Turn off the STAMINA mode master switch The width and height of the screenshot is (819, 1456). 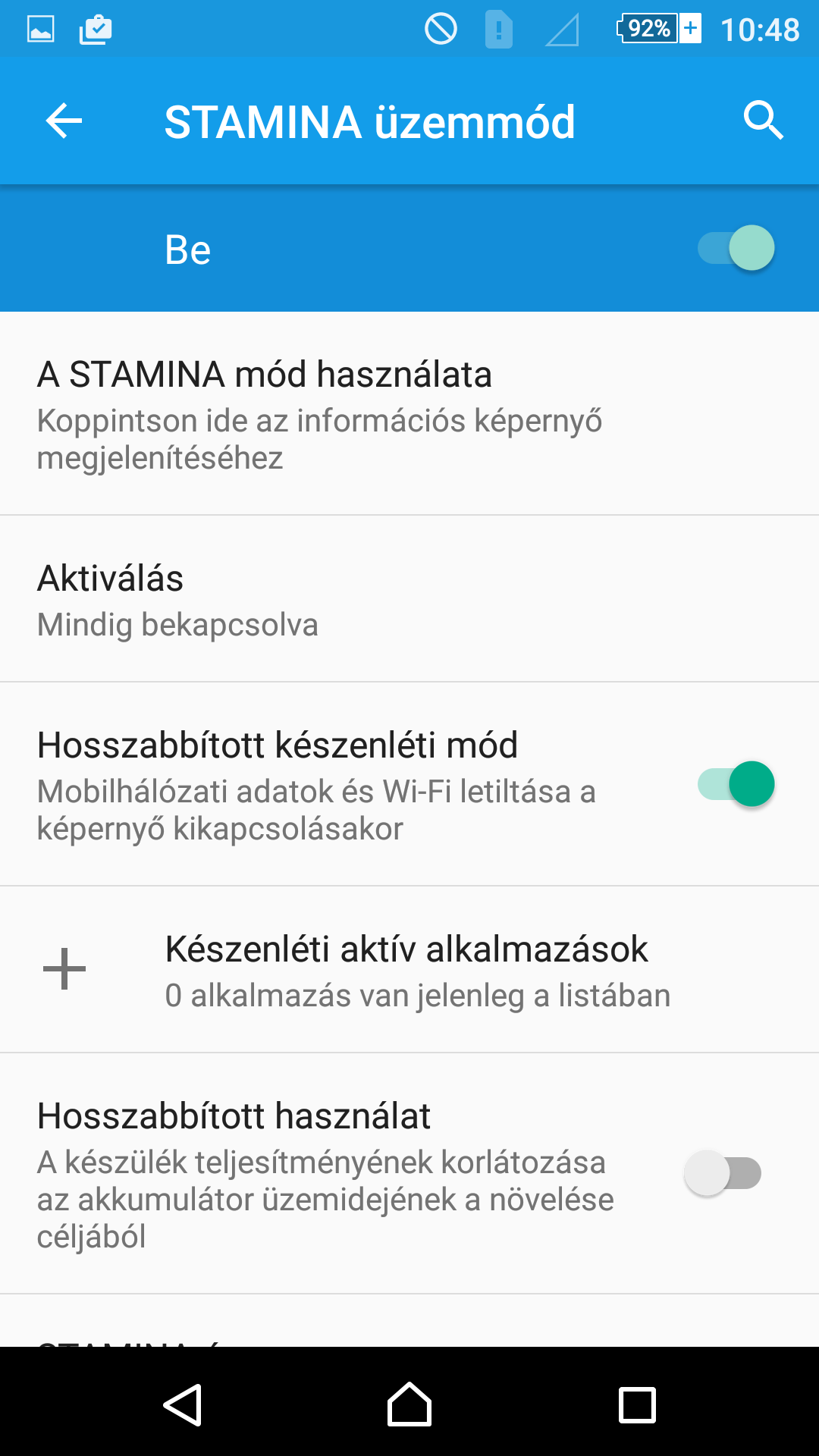736,248
